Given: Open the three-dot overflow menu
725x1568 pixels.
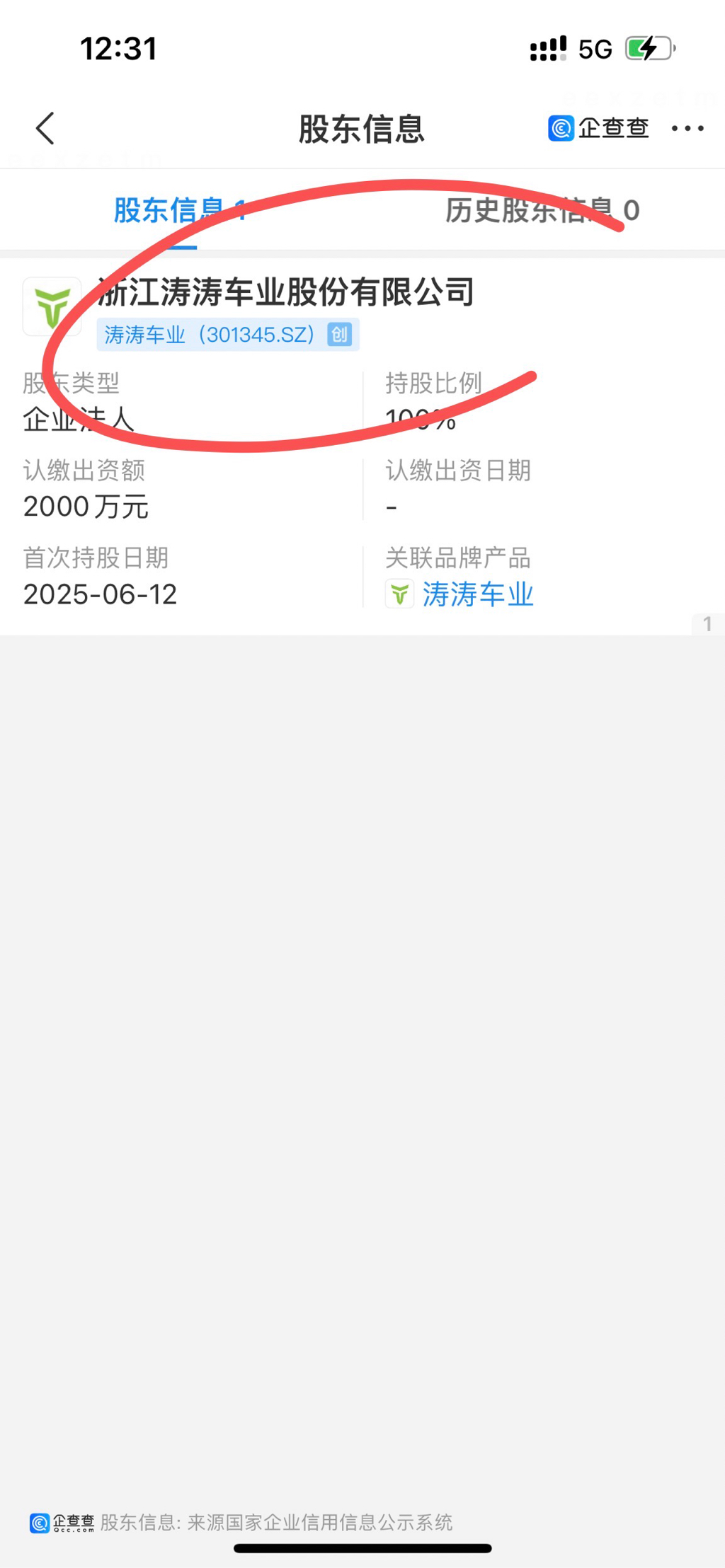Looking at the screenshot, I should pos(687,129).
